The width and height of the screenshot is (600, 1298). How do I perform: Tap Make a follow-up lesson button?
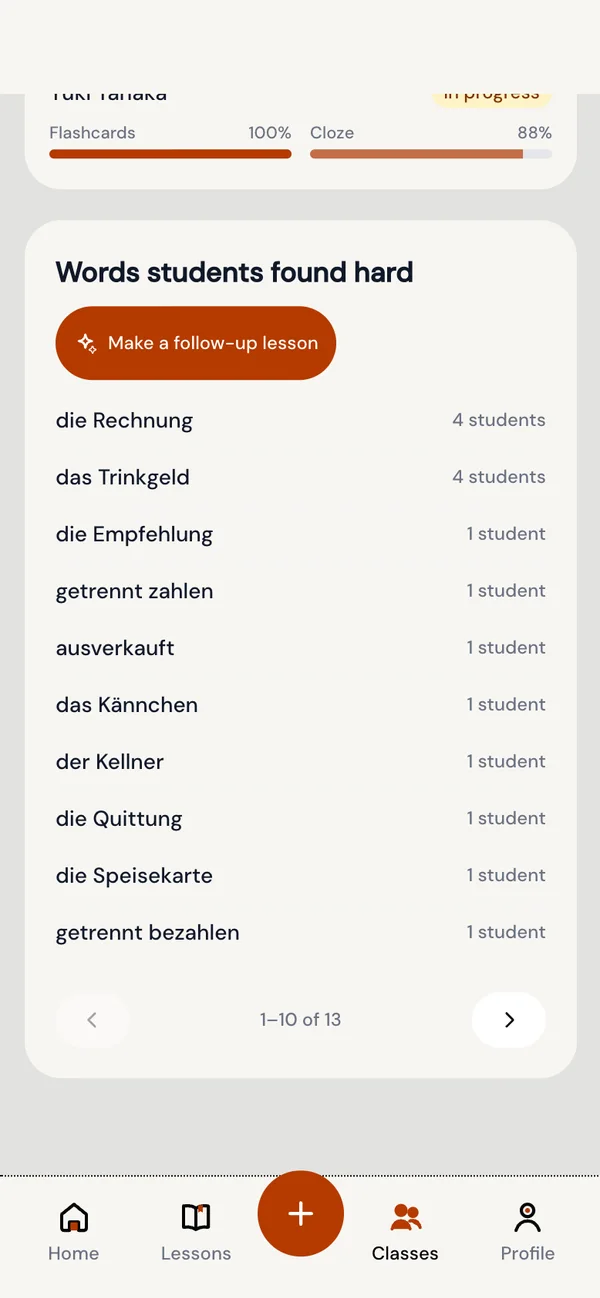point(196,343)
